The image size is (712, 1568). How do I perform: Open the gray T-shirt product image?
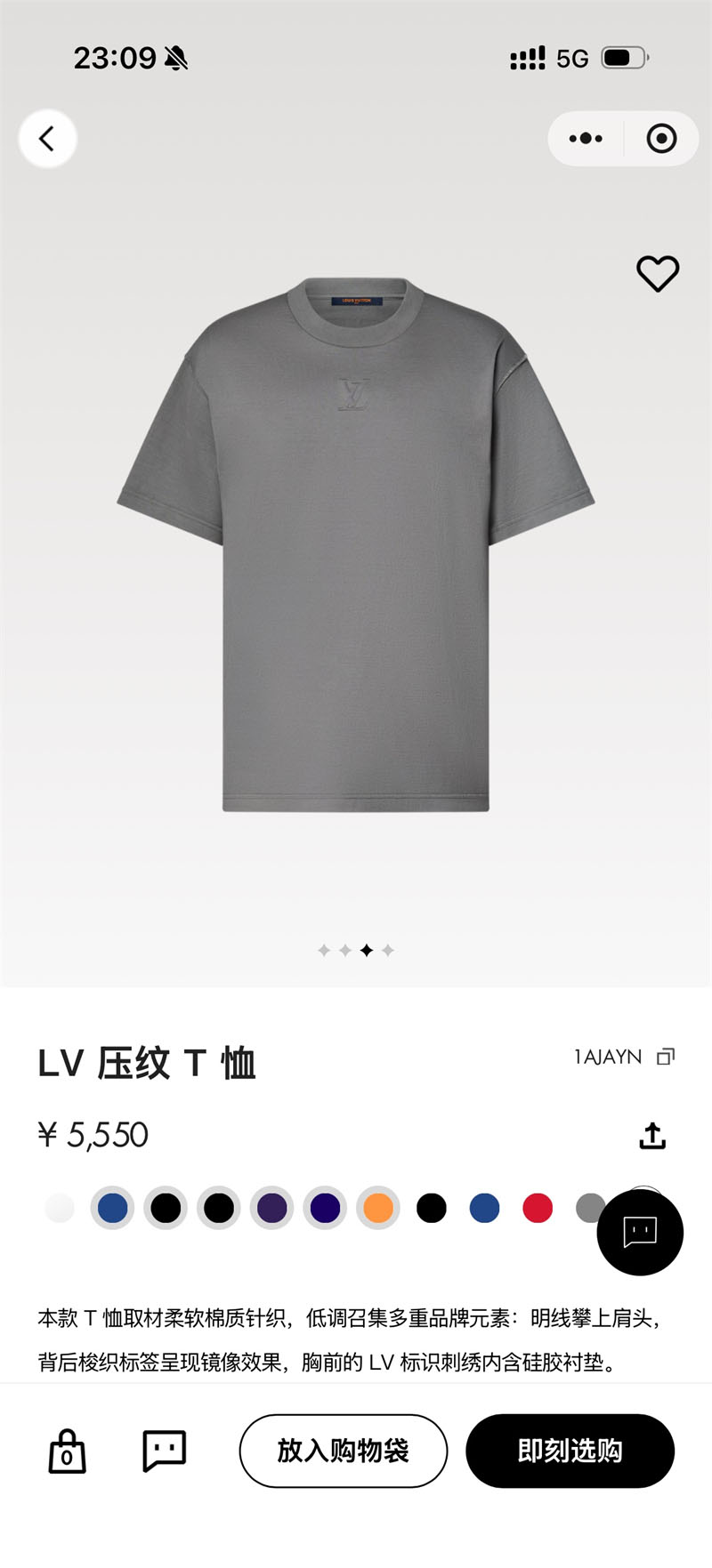[x=356, y=543]
